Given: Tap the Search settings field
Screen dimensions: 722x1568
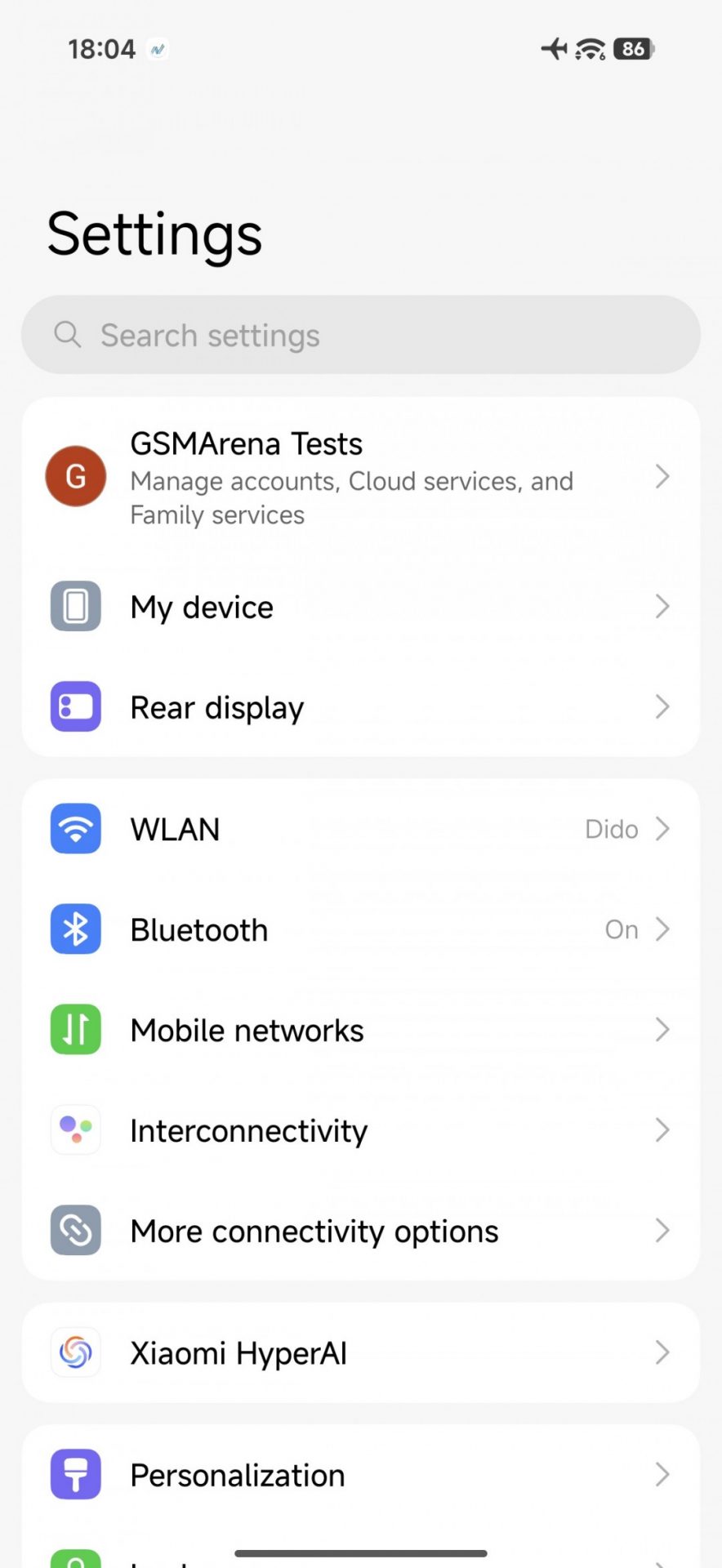Looking at the screenshot, I should pyautogui.click(x=359, y=335).
